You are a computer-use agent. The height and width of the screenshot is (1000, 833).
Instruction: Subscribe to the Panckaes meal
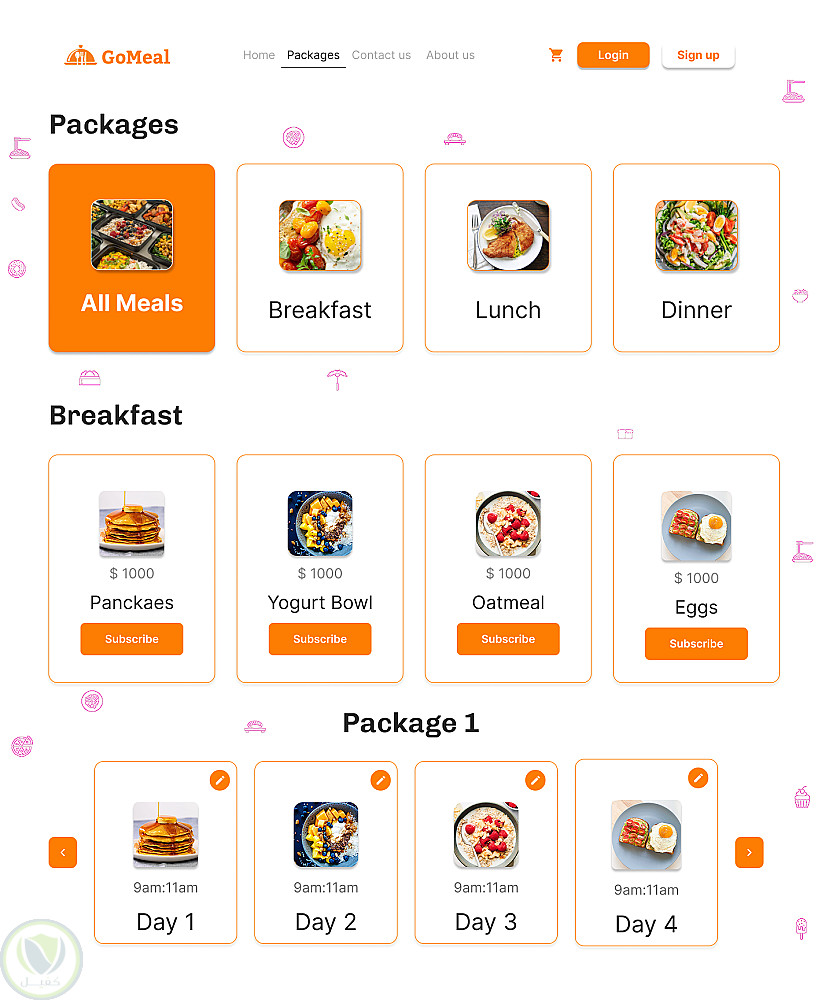(x=132, y=639)
